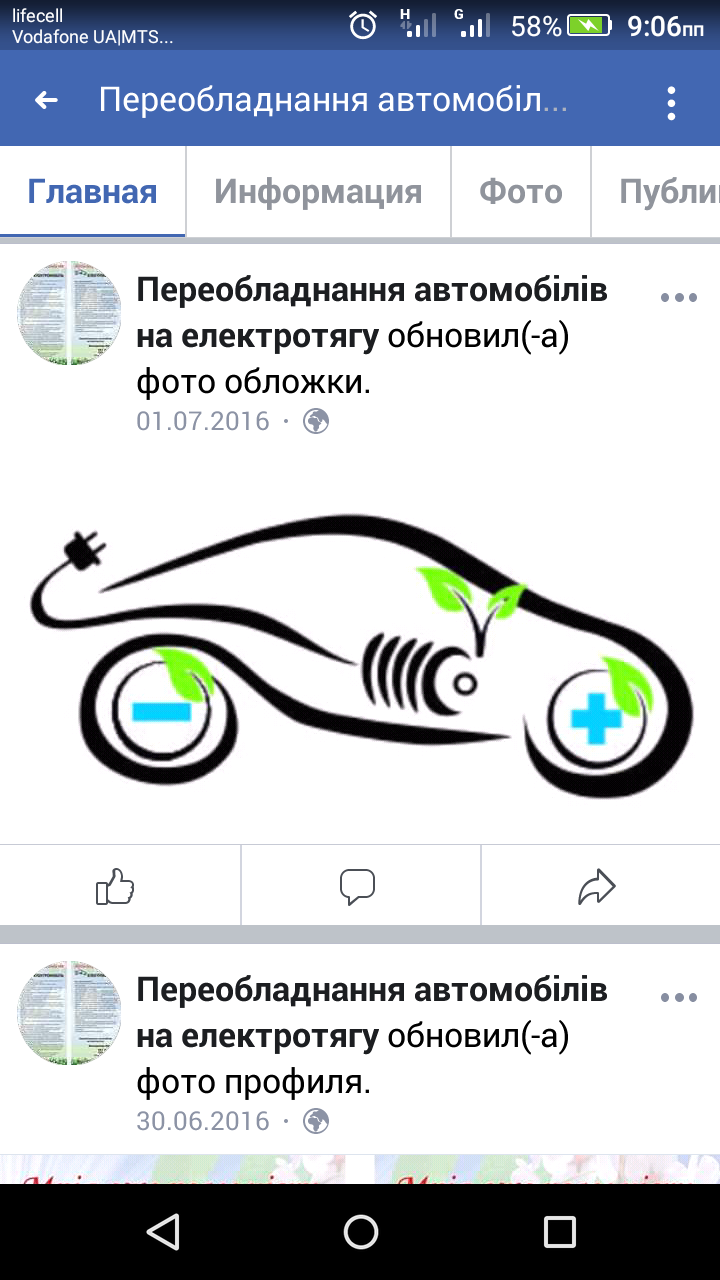
Task: Like the cover photo post
Action: tap(116, 886)
